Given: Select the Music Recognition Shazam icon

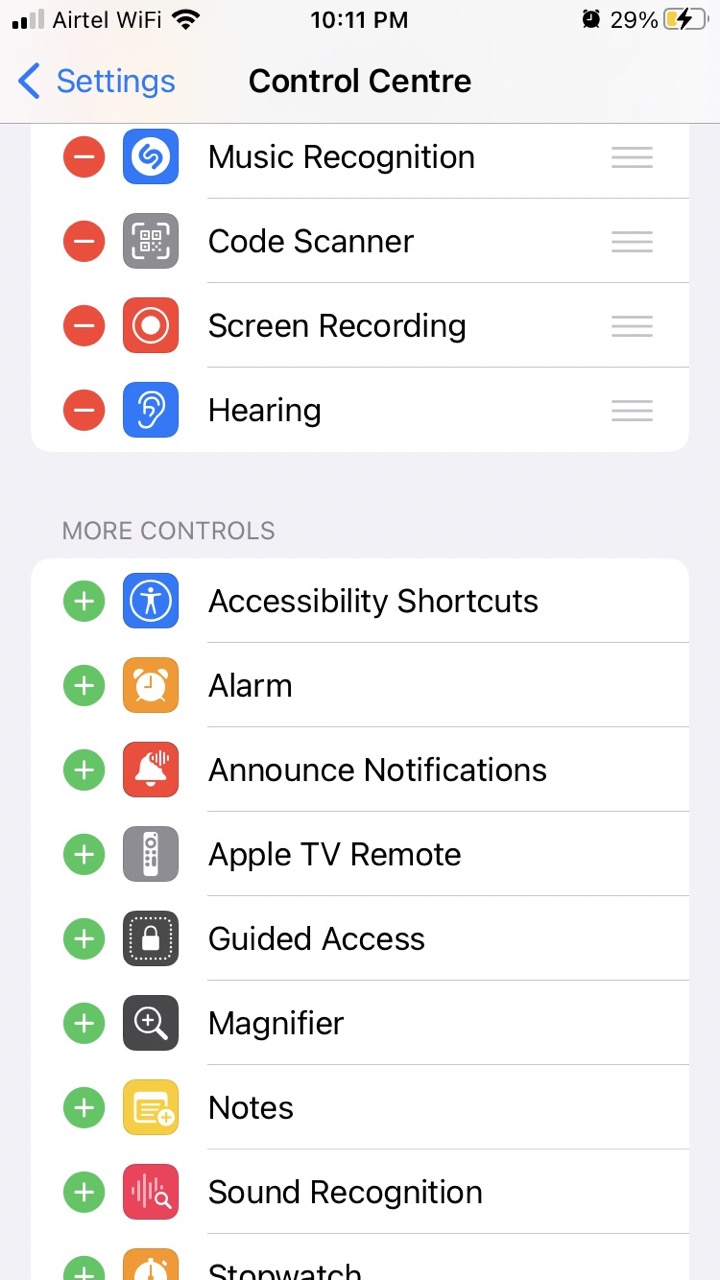Looking at the screenshot, I should pyautogui.click(x=151, y=157).
